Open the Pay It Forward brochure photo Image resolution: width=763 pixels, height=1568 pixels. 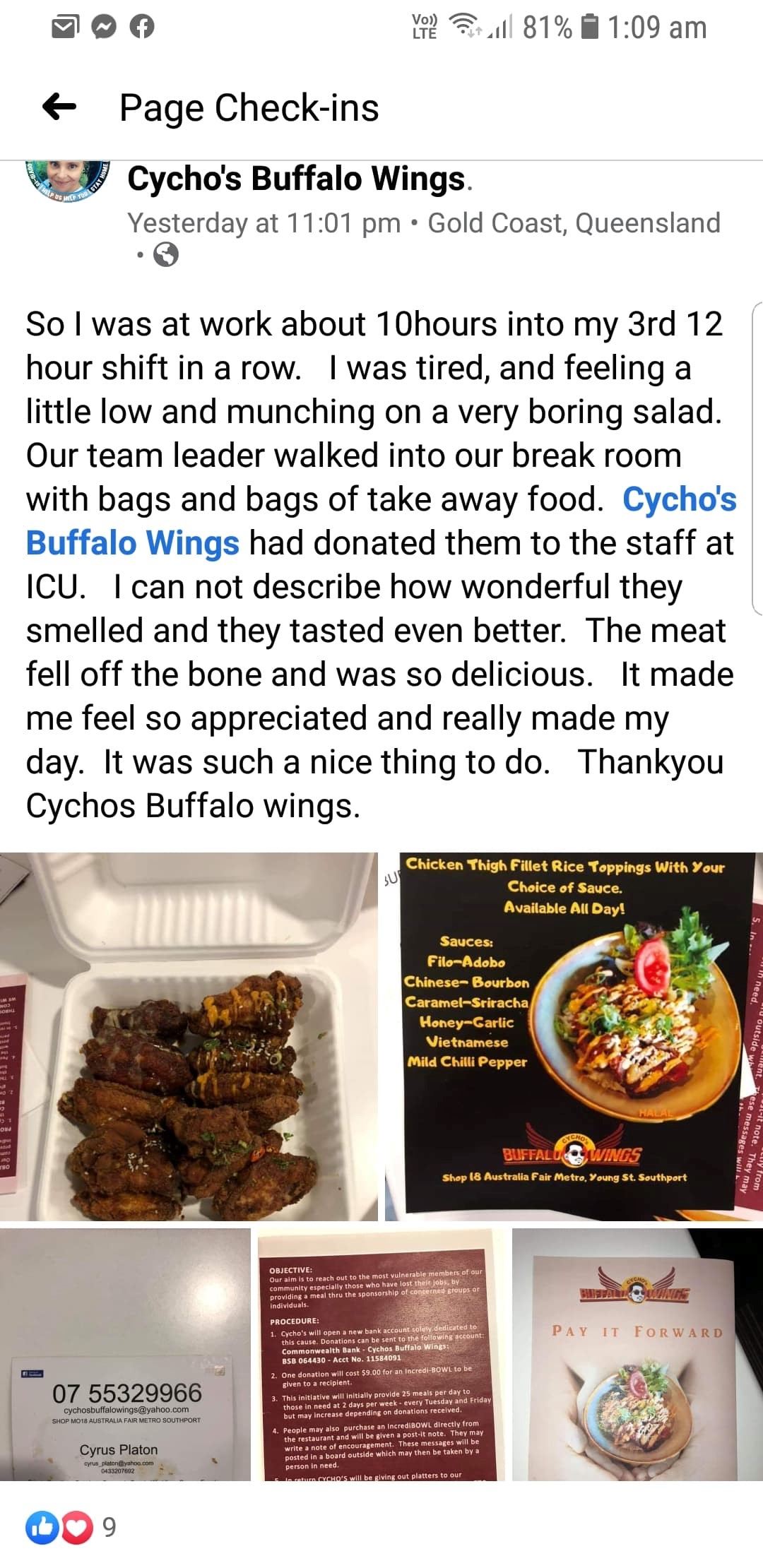(637, 1354)
